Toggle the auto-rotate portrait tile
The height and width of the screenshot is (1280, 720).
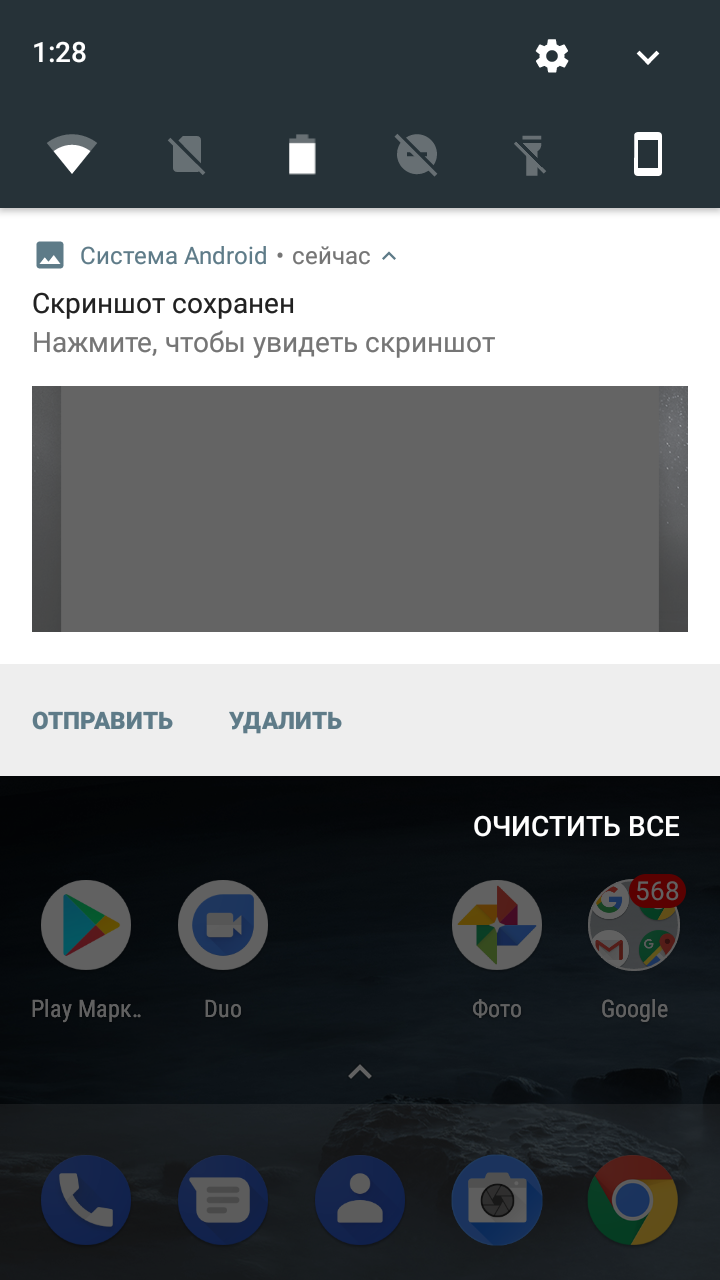click(x=648, y=155)
